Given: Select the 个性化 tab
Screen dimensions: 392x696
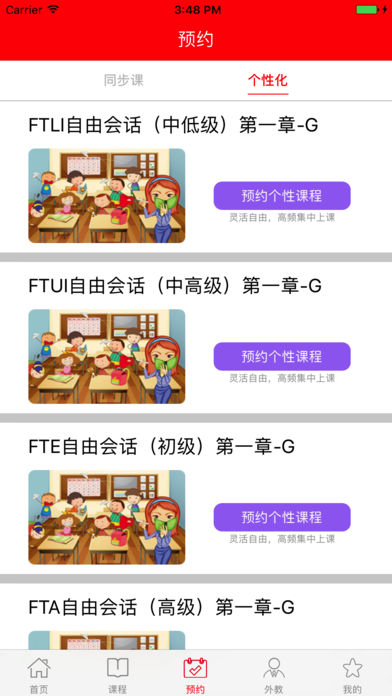Looking at the screenshot, I should (268, 80).
